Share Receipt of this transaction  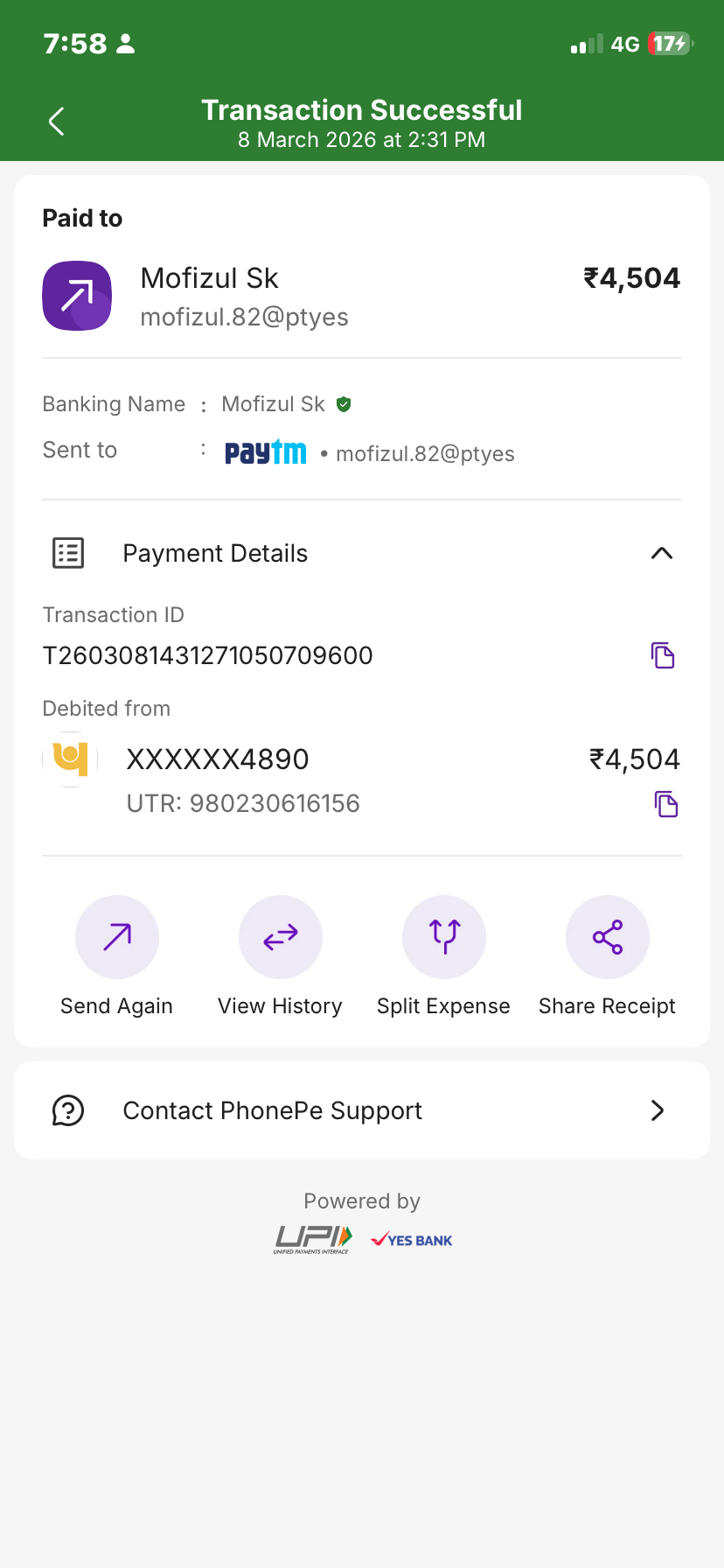pyautogui.click(x=608, y=937)
